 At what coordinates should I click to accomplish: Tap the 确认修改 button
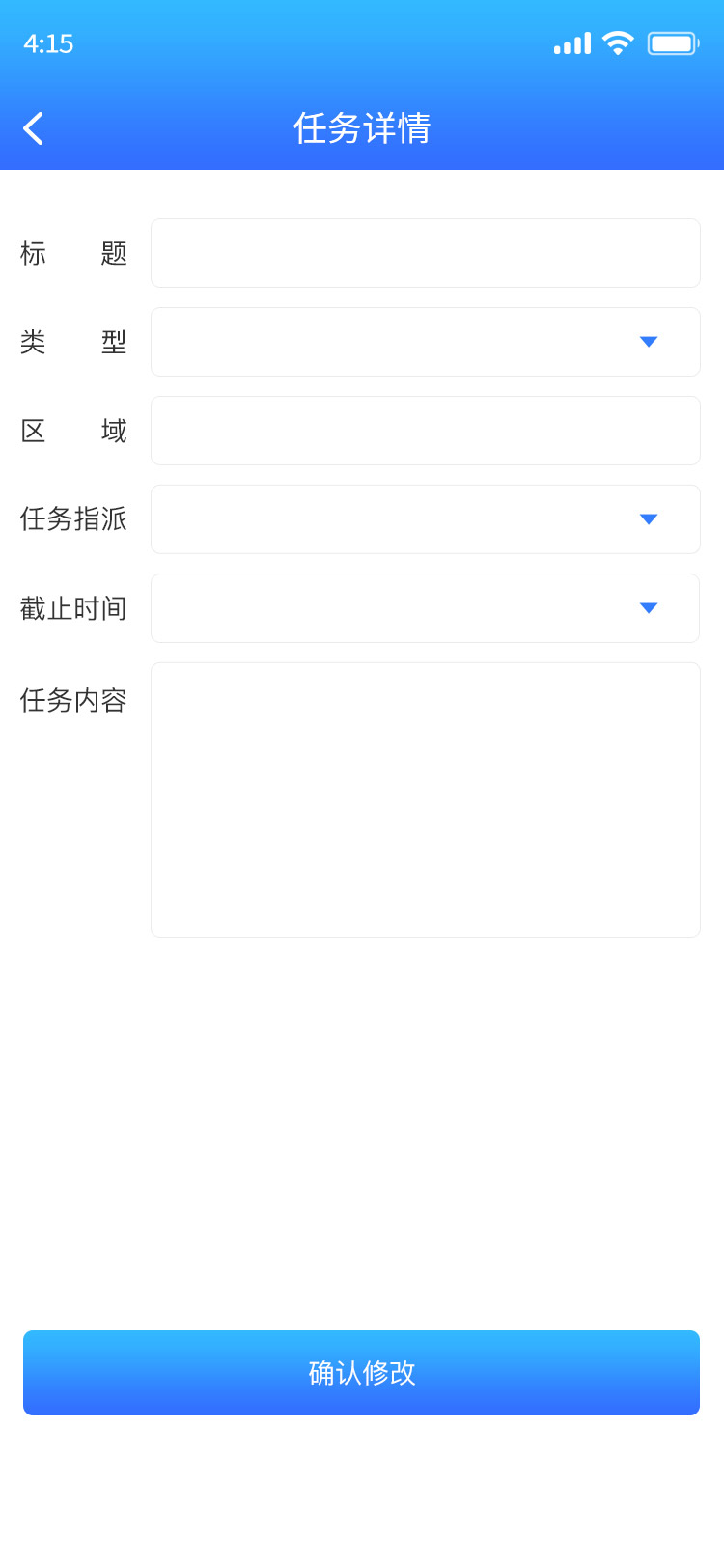(361, 1373)
